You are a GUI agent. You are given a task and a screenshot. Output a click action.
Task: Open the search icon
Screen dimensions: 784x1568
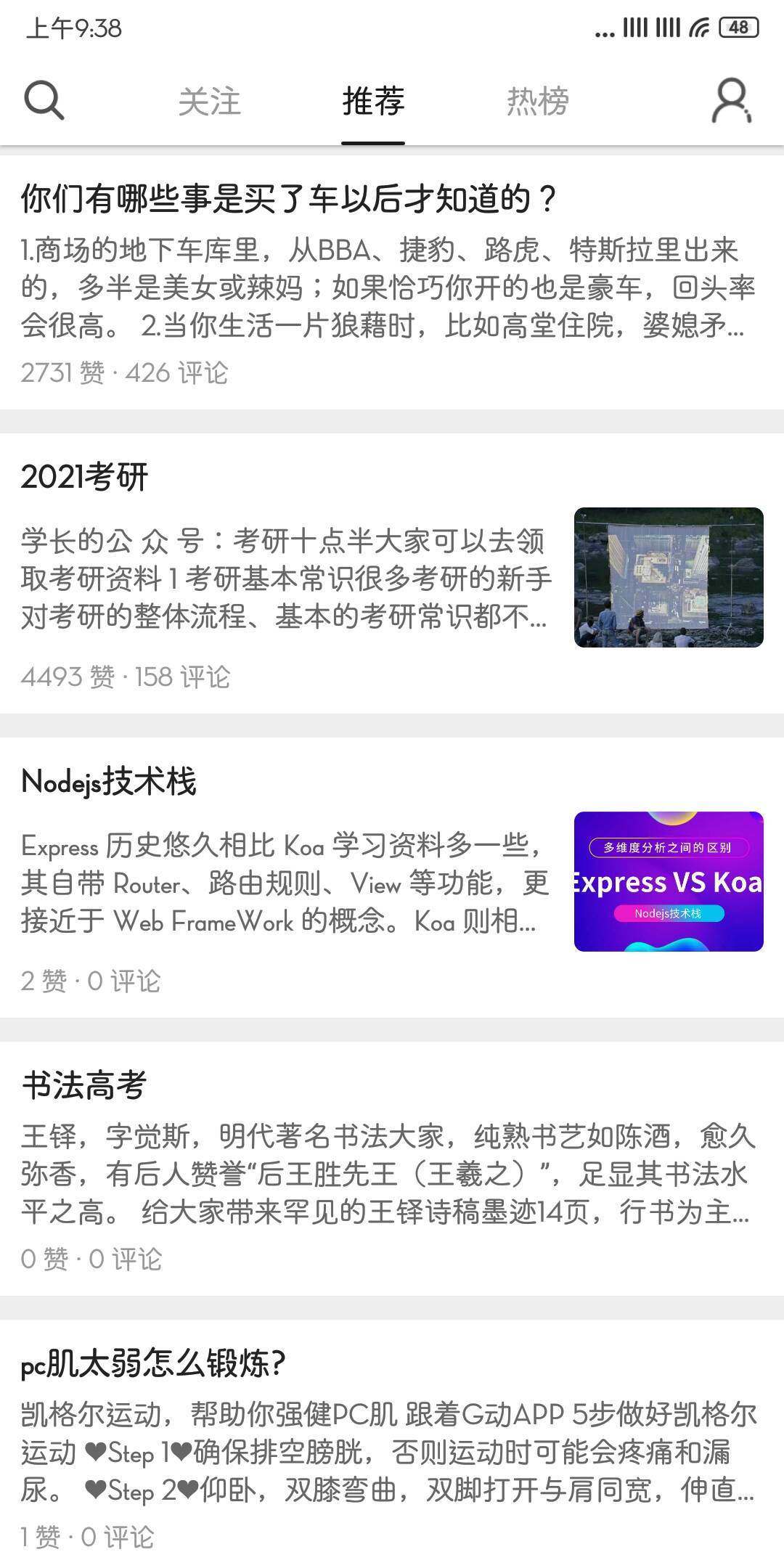tap(44, 100)
